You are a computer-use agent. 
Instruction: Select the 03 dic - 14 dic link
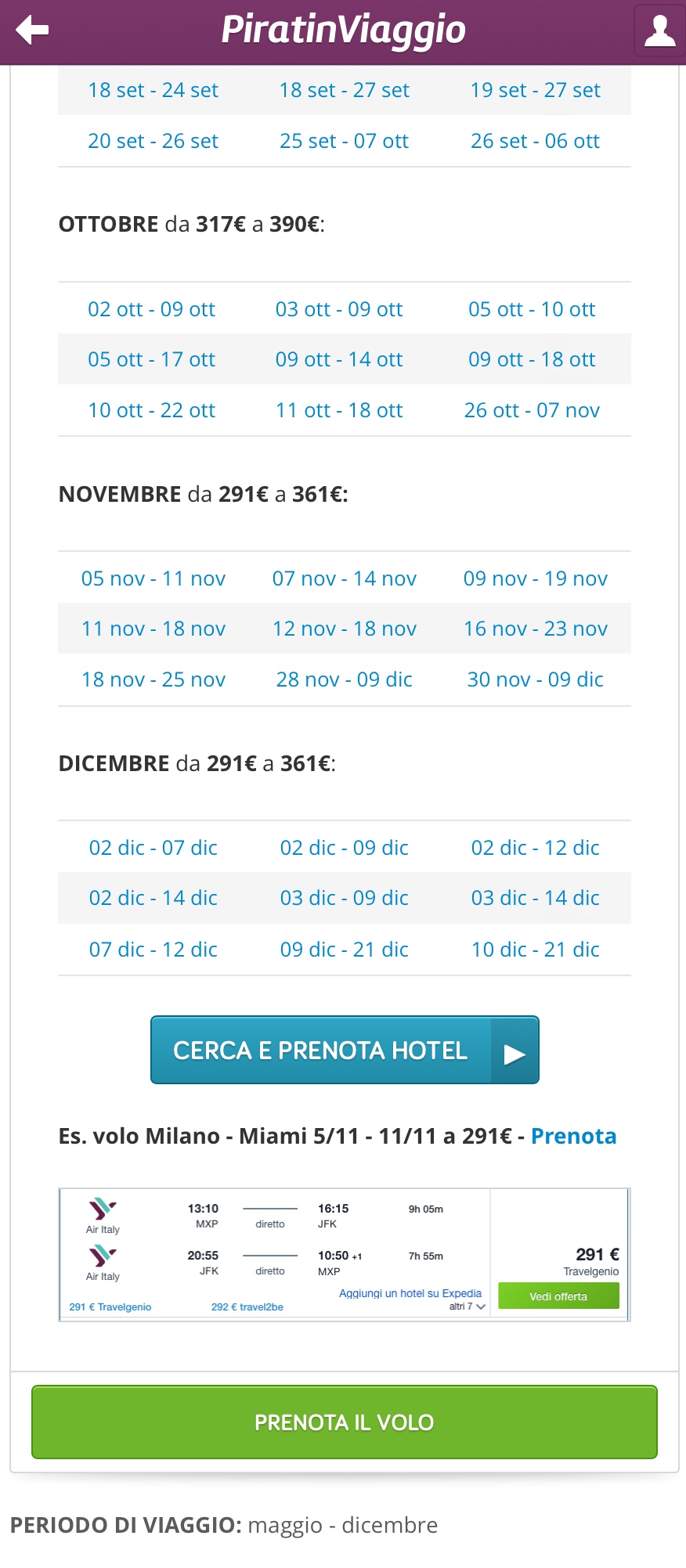535,898
